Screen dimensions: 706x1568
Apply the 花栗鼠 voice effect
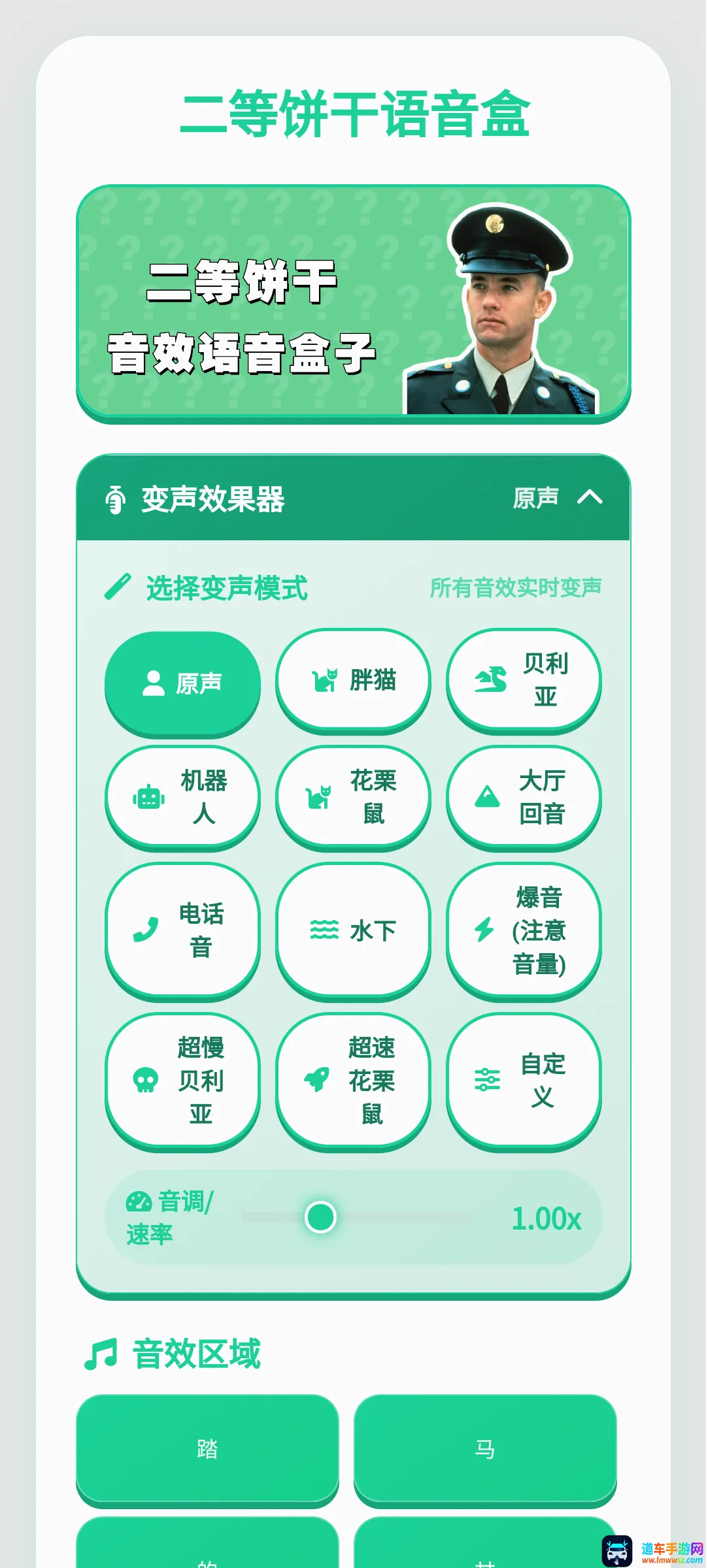click(353, 797)
